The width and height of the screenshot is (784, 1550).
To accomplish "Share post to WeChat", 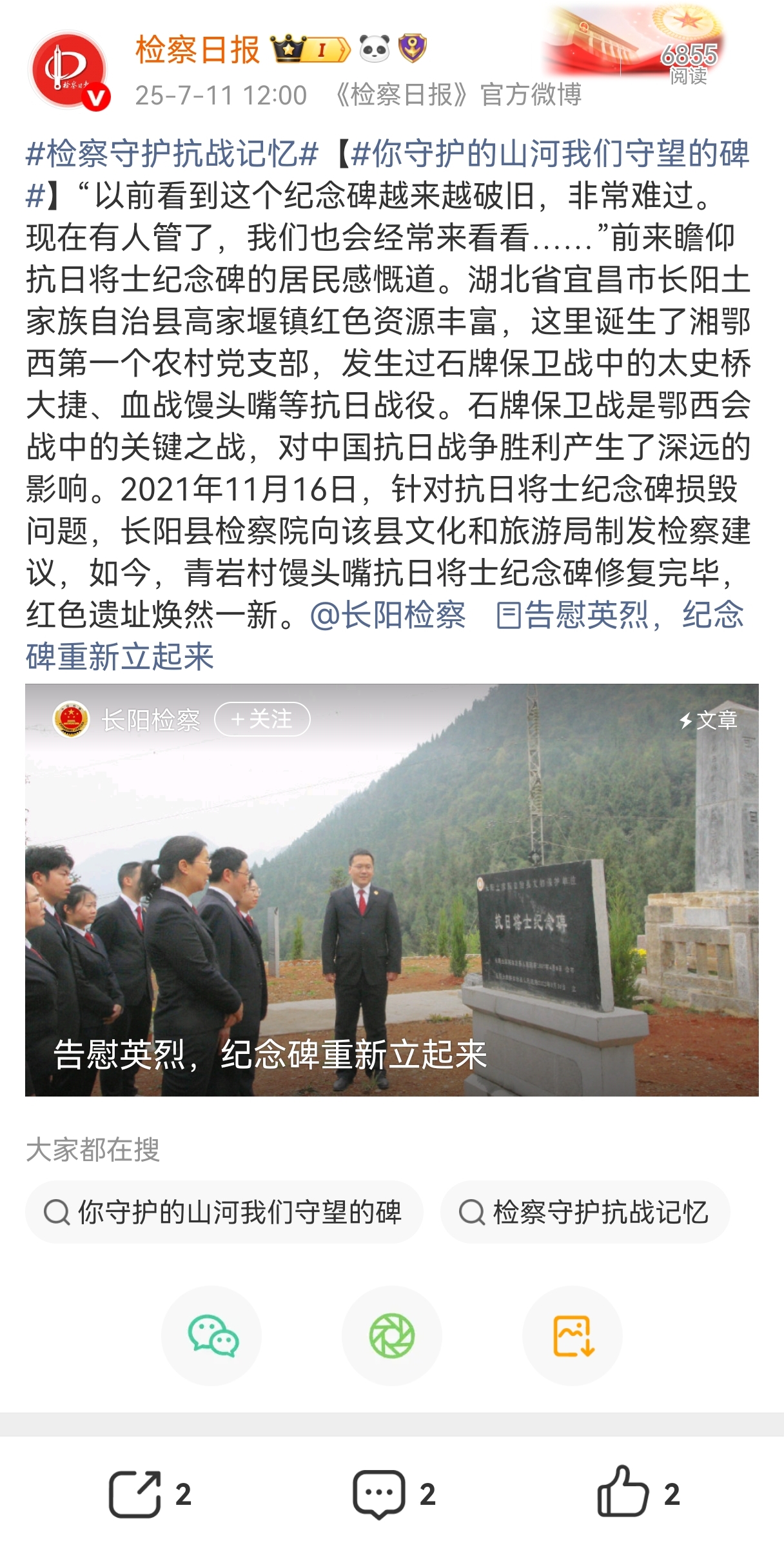I will [x=212, y=1336].
